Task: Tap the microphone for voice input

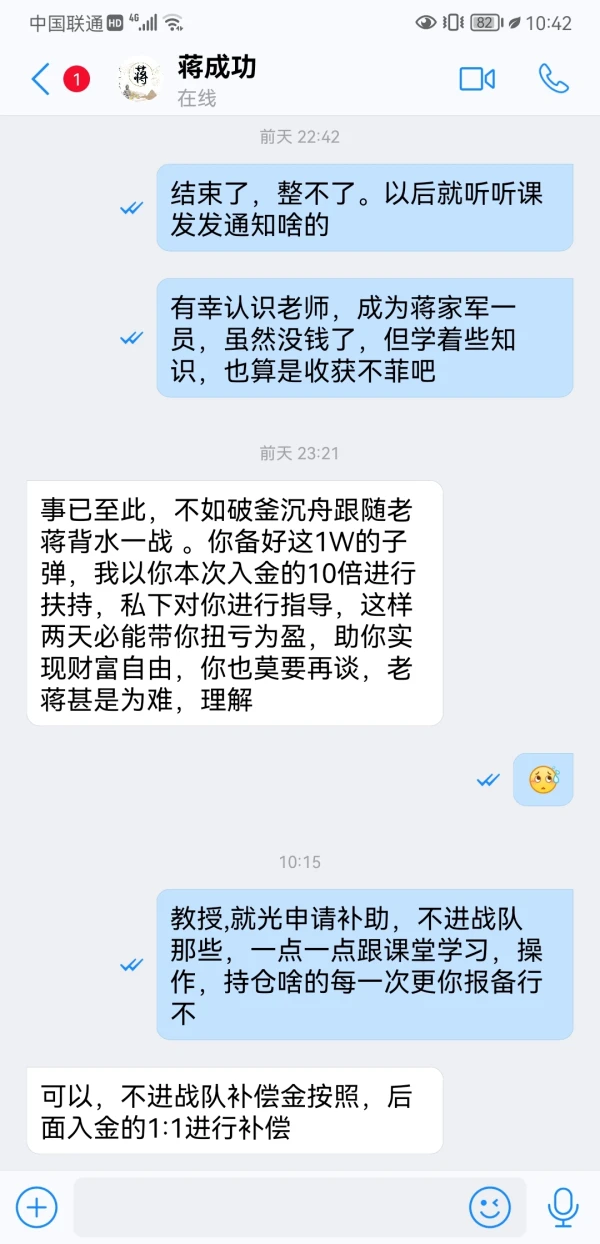Action: [563, 1207]
